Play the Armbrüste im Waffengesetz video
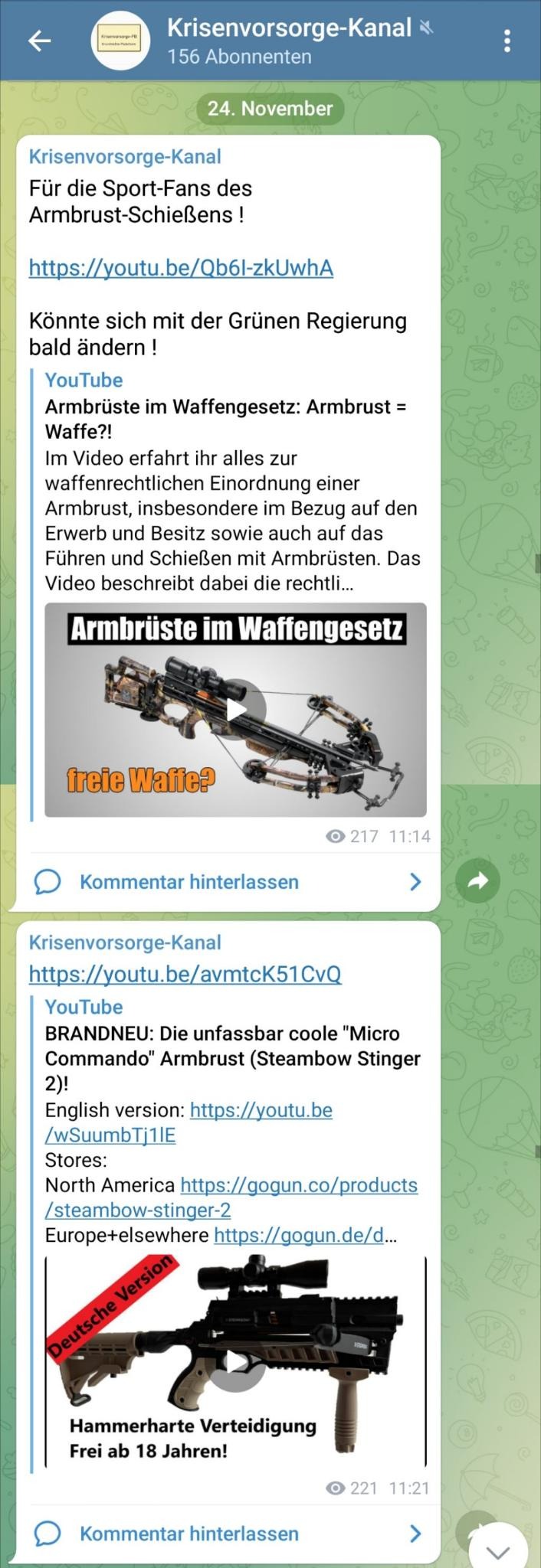The image size is (541, 1568). click(x=236, y=710)
